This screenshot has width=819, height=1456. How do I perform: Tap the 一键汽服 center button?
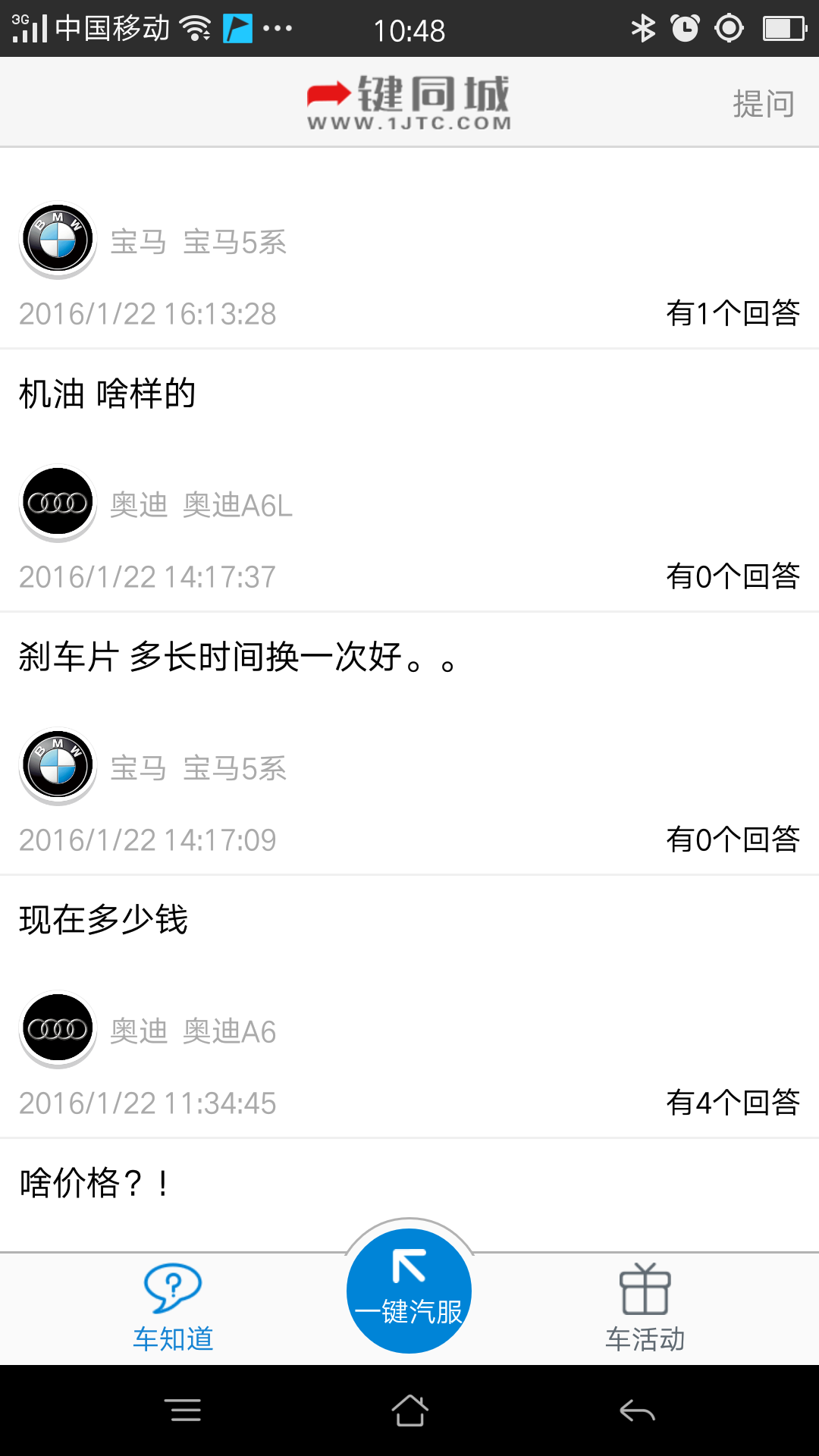pyautogui.click(x=409, y=1291)
